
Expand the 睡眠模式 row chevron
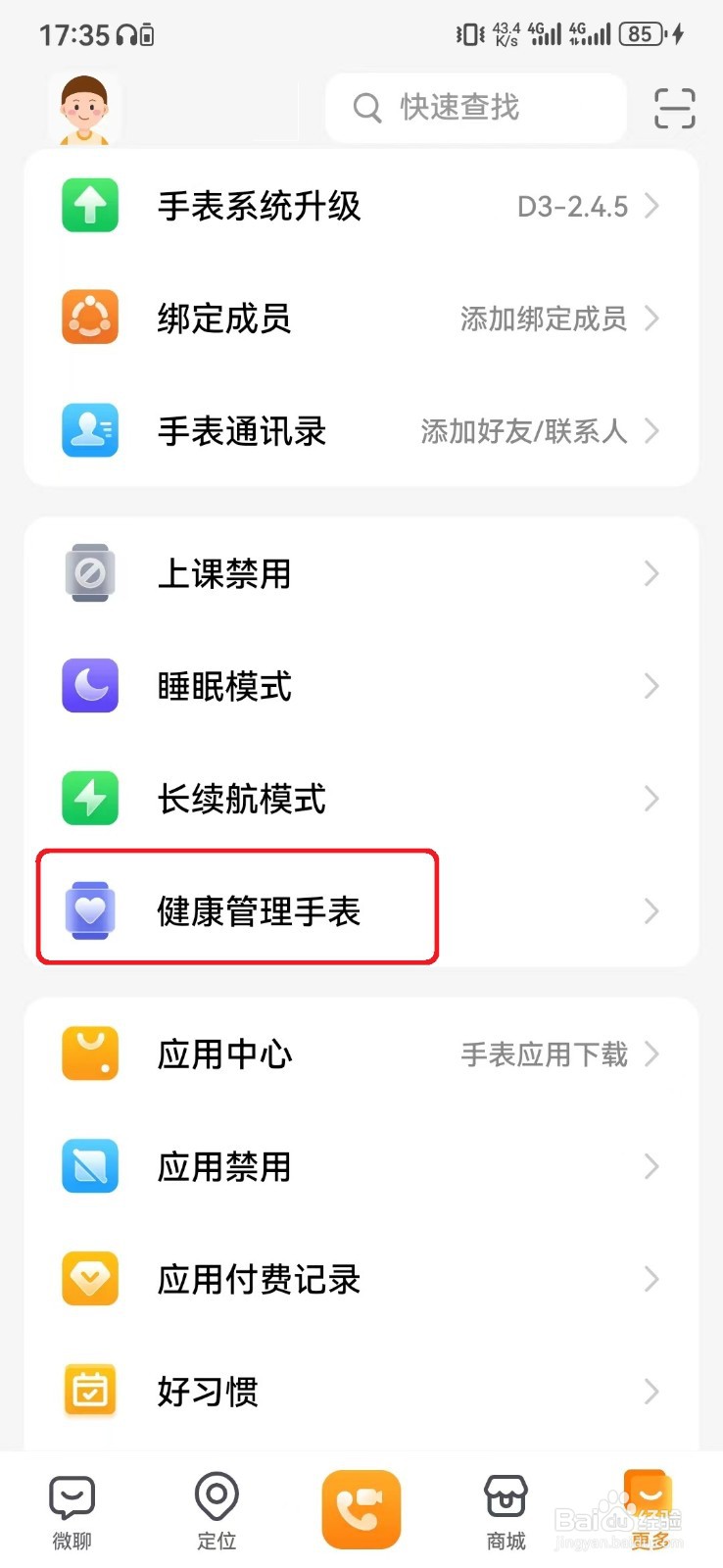651,686
